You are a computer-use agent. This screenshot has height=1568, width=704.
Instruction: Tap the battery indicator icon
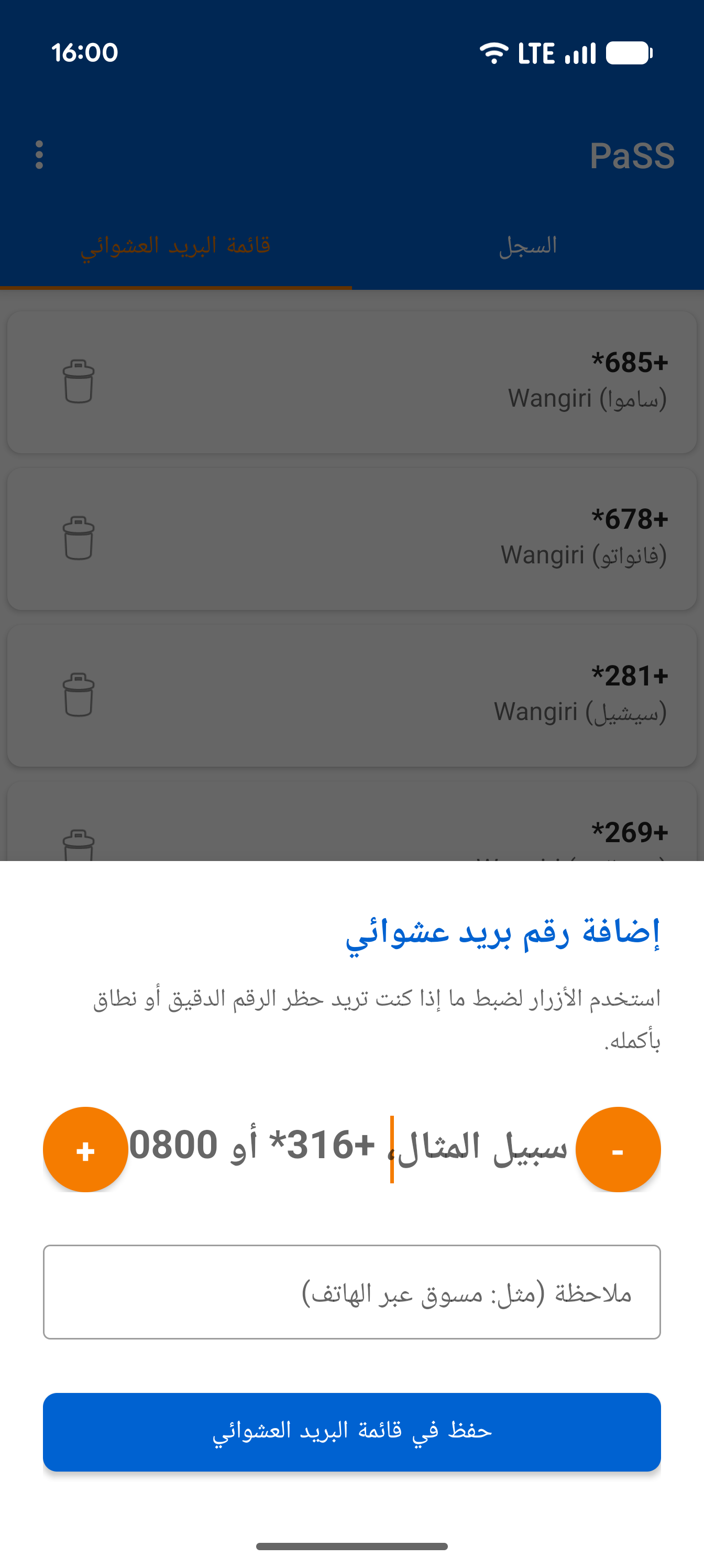click(x=630, y=53)
